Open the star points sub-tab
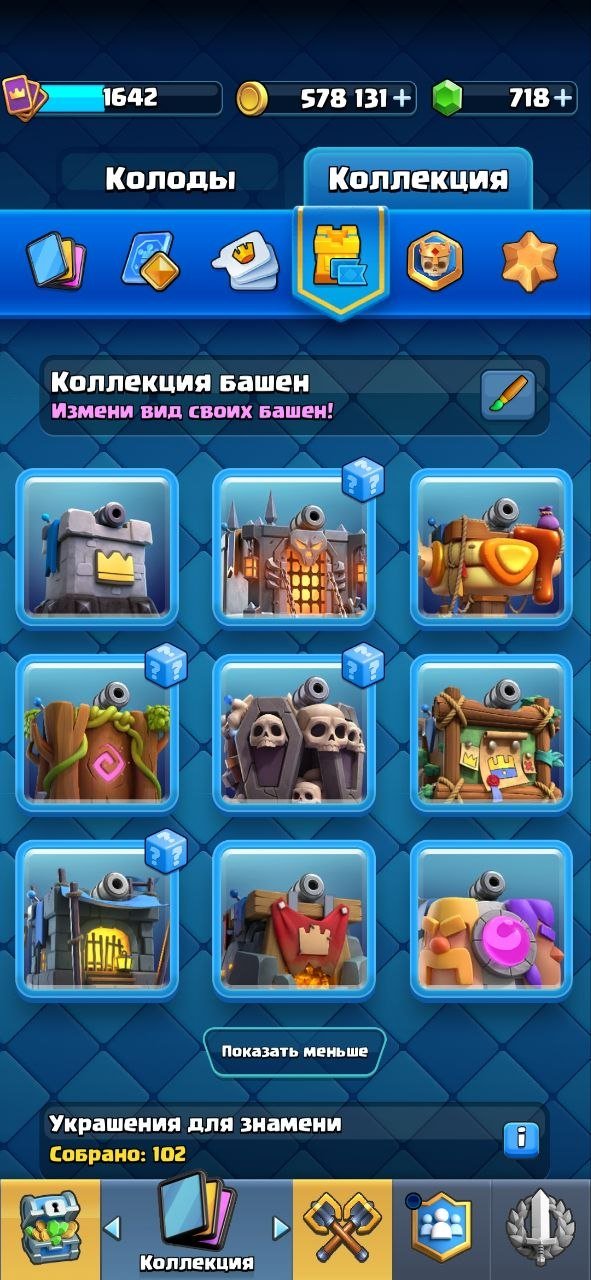The height and width of the screenshot is (1280, 591). [x=529, y=260]
